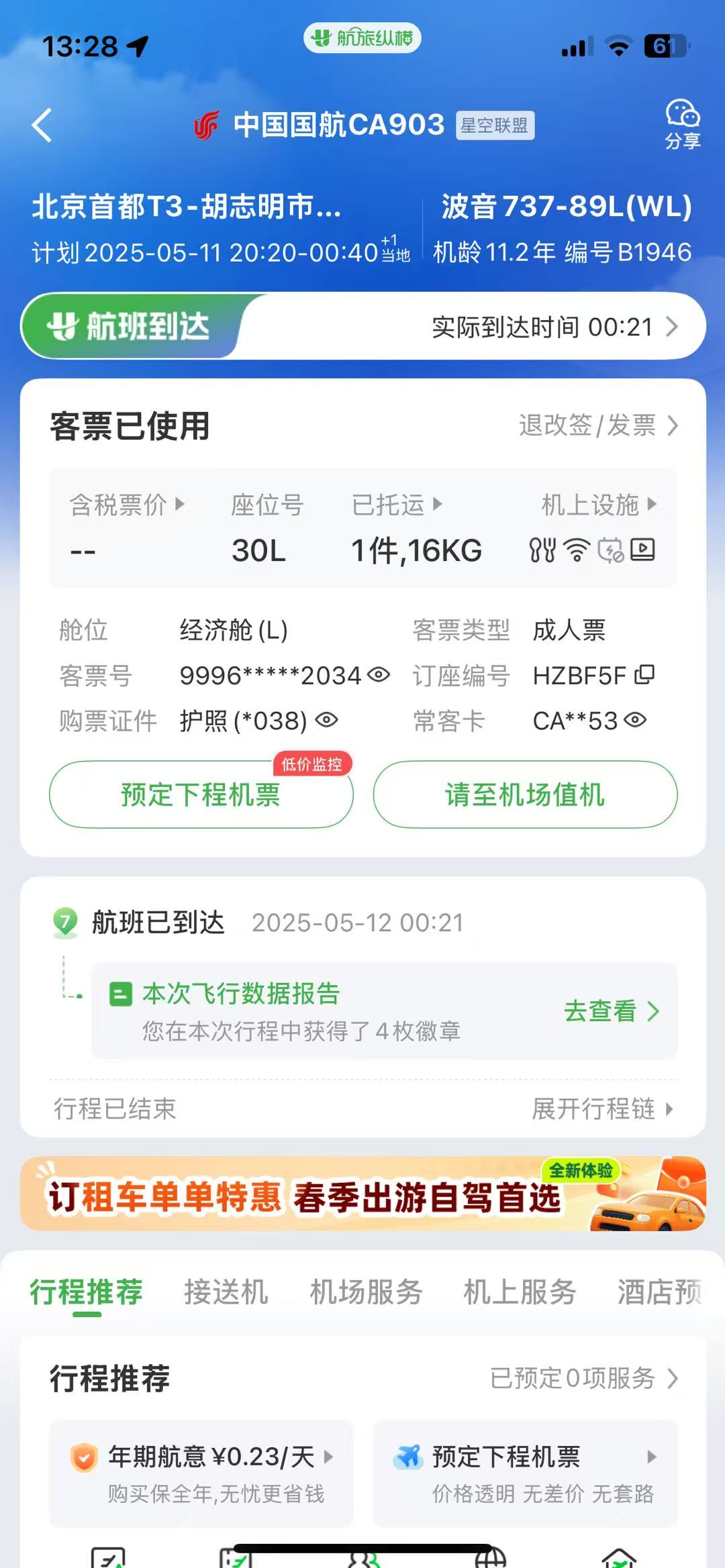Tap the 请至机场值机 check-in button
Viewport: 725px width, 1568px height.
coord(525,795)
